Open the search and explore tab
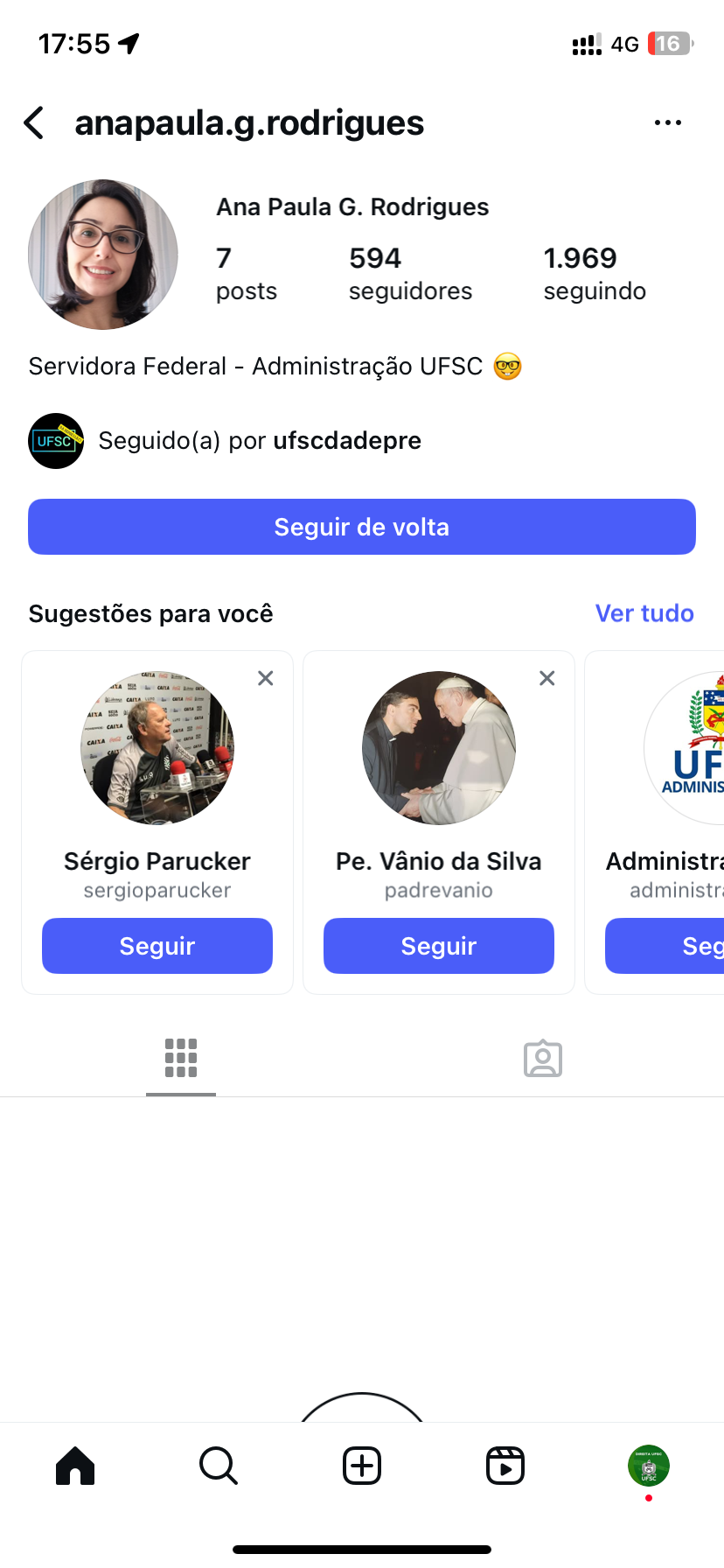 [219, 1466]
